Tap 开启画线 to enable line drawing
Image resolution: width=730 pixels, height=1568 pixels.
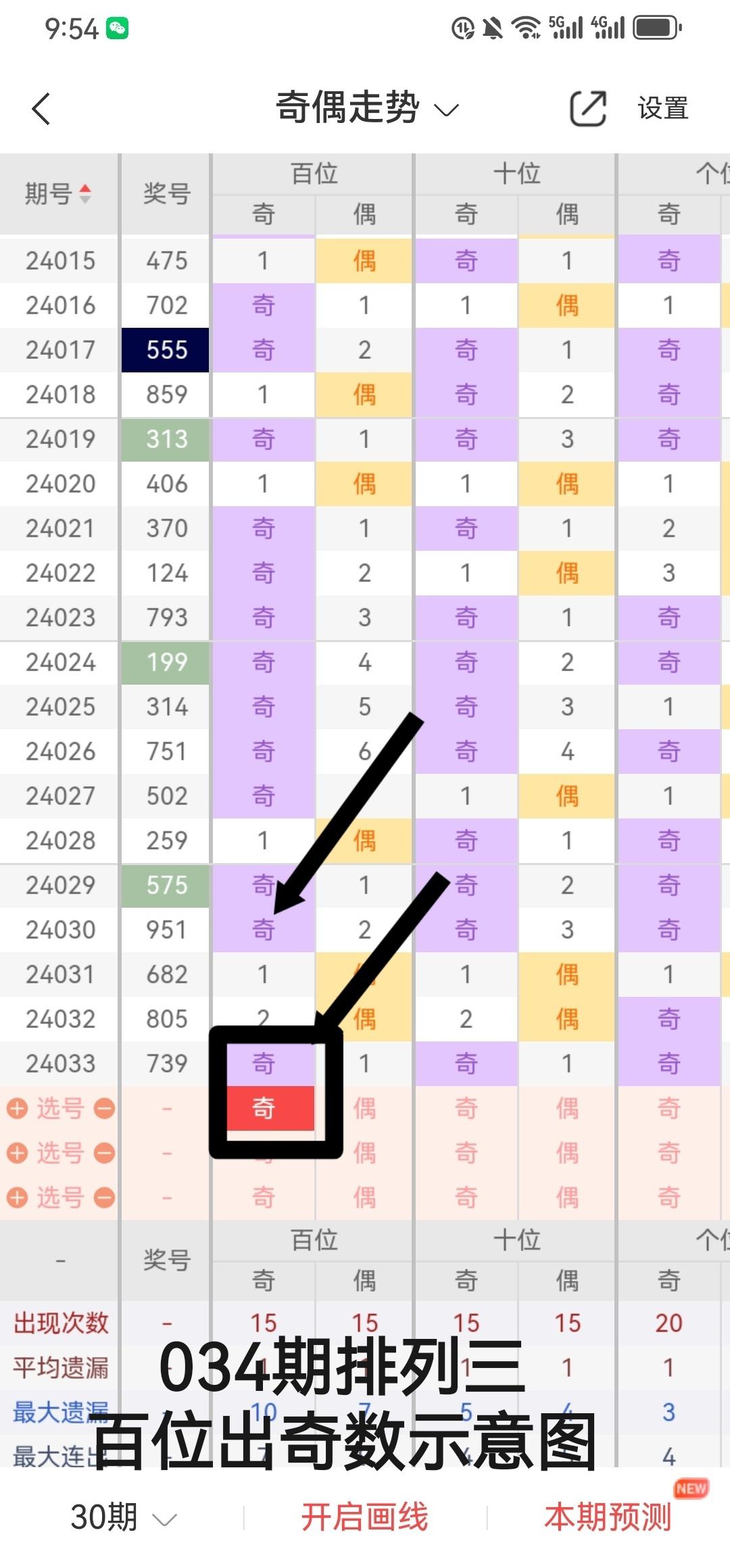point(364,1517)
